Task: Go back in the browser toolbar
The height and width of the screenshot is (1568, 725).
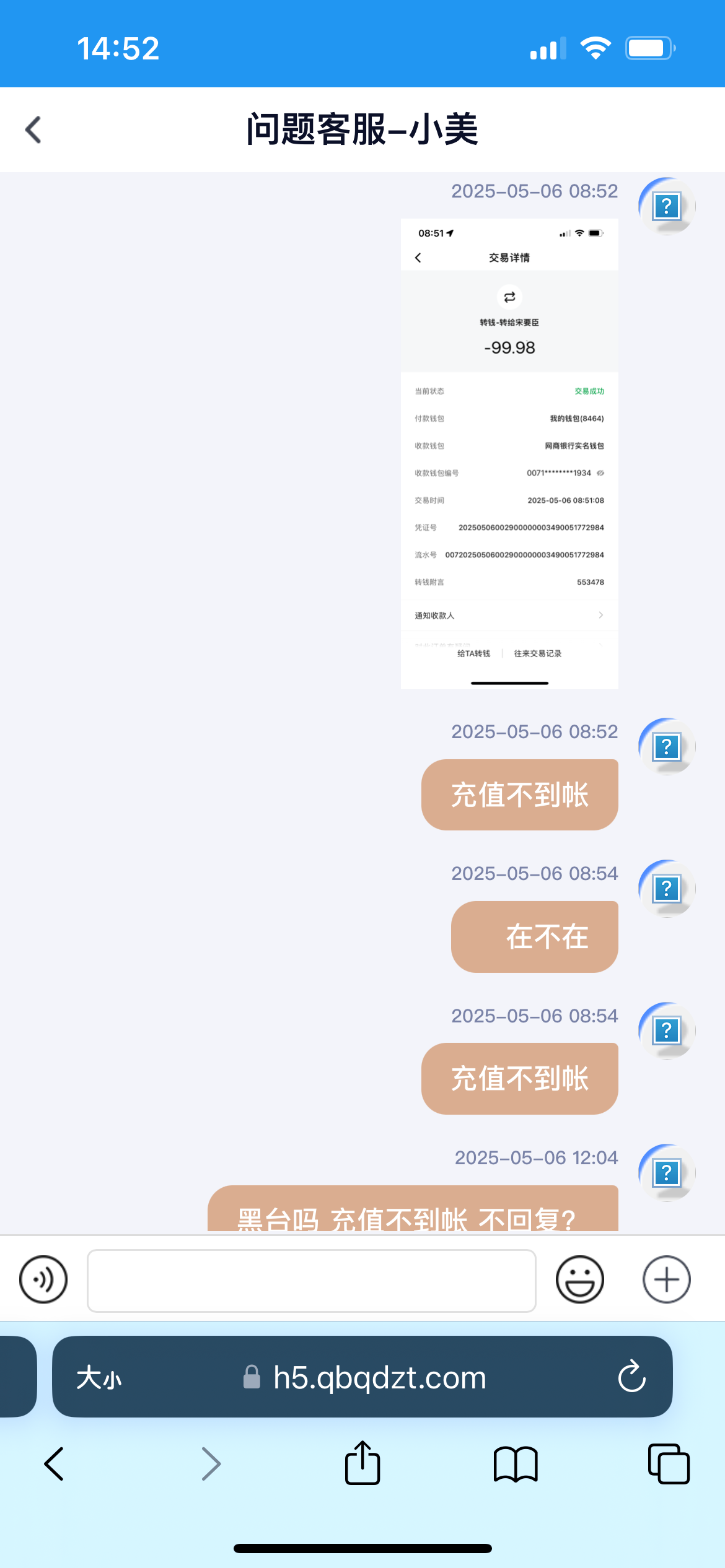Action: pyautogui.click(x=55, y=1464)
